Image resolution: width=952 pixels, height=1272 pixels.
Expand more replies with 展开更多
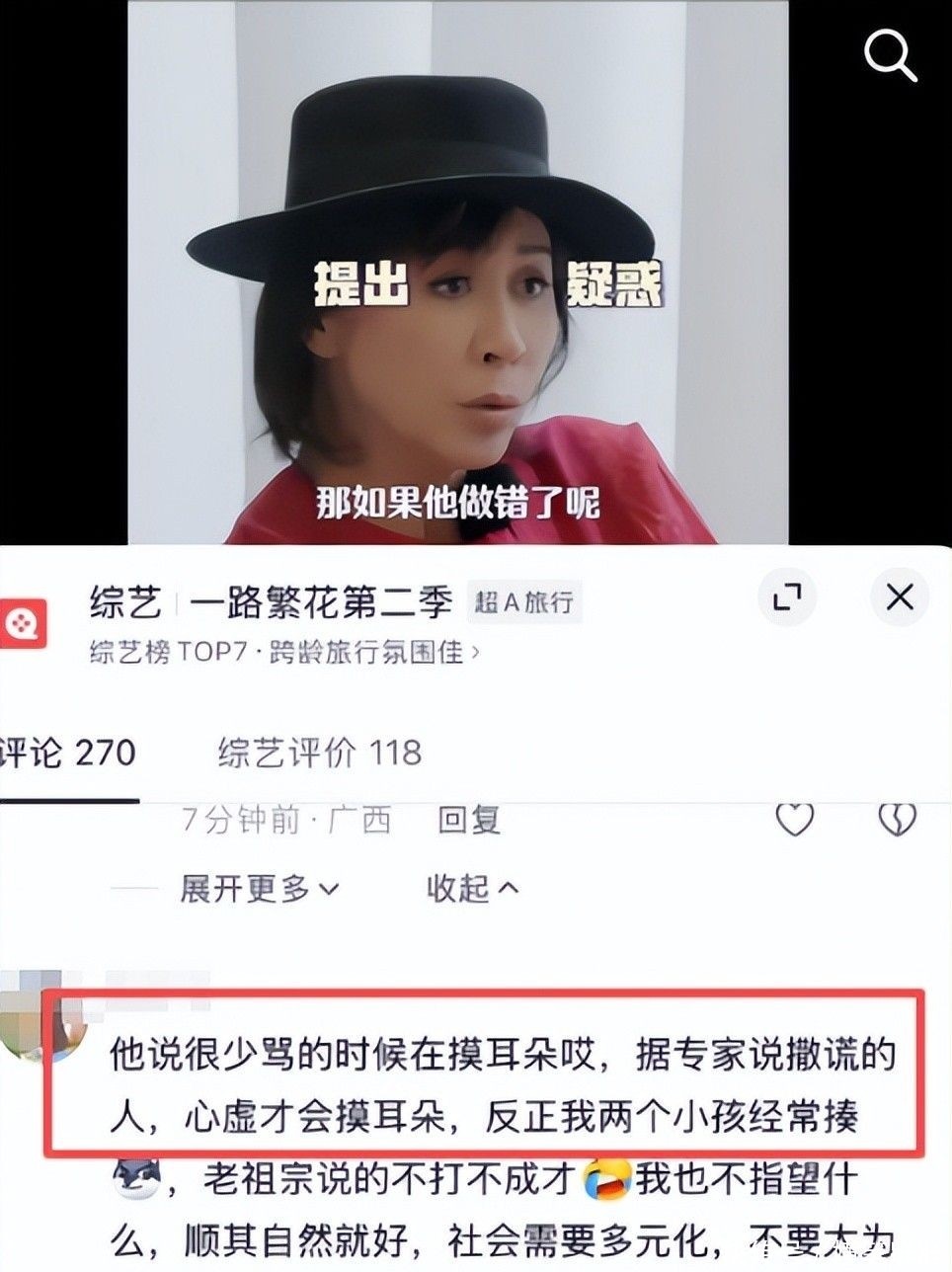(x=260, y=888)
